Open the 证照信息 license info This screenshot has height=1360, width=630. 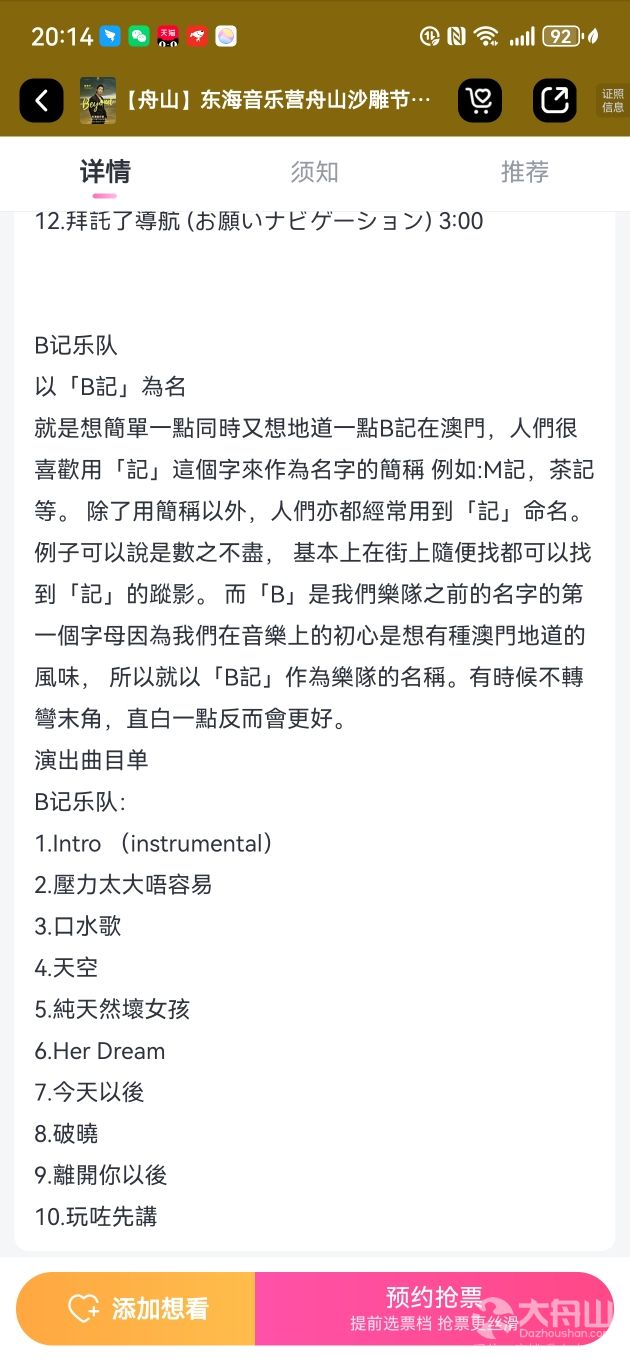613,100
